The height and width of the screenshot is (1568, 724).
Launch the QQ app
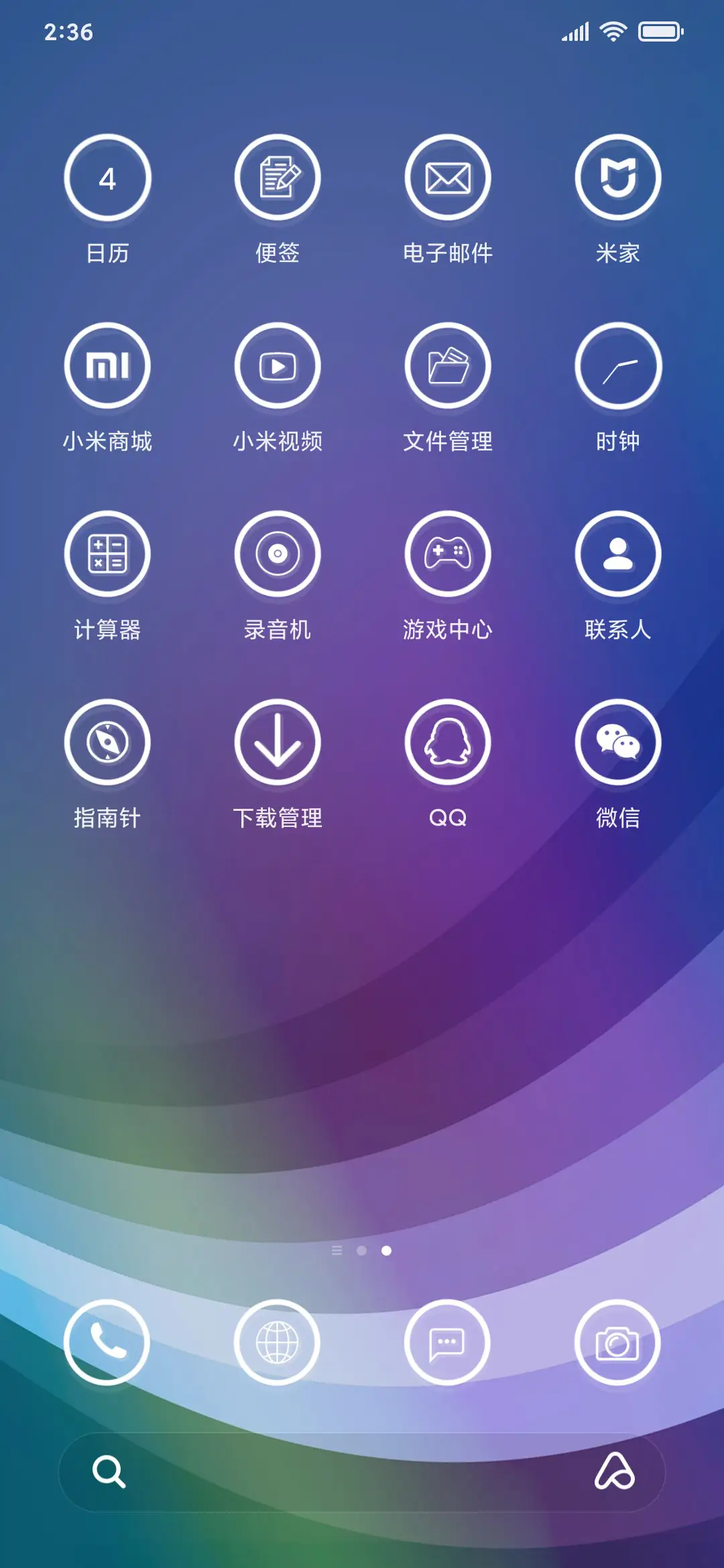(x=448, y=744)
